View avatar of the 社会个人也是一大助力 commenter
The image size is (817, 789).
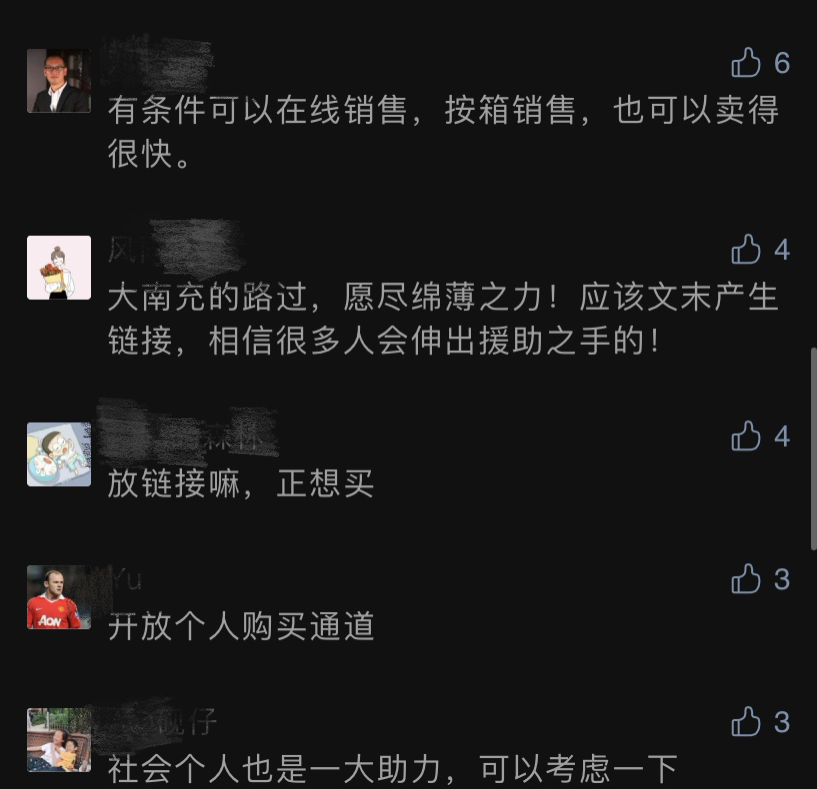pos(59,740)
